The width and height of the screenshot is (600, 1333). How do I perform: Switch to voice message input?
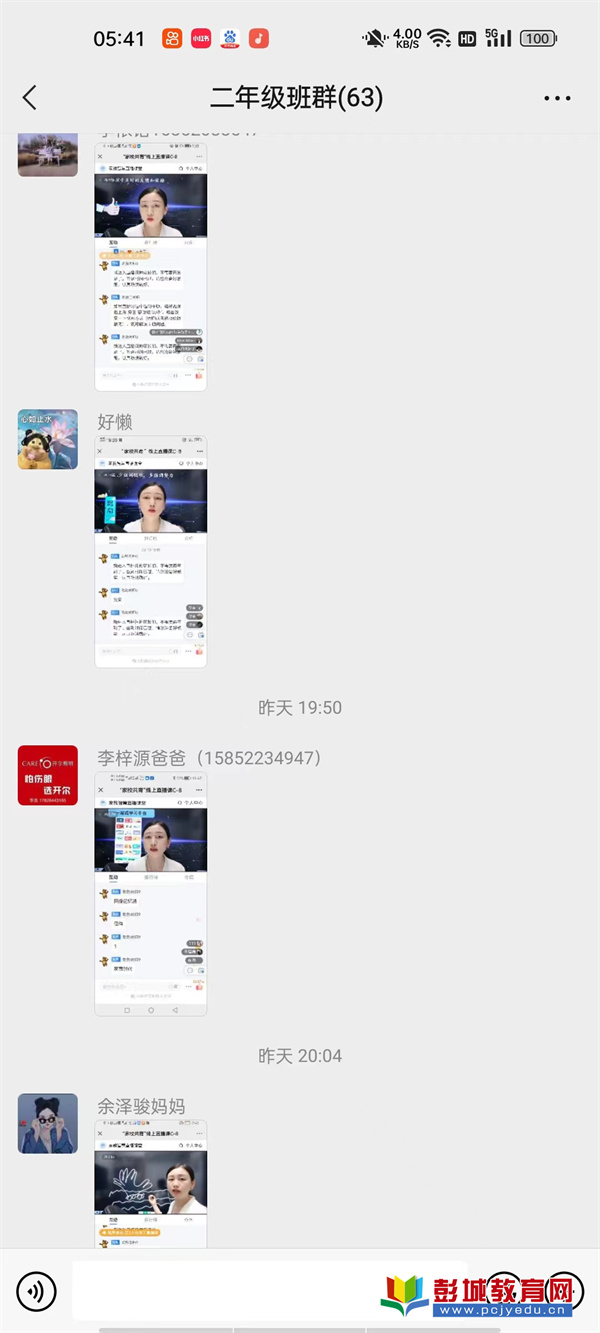tap(36, 1292)
